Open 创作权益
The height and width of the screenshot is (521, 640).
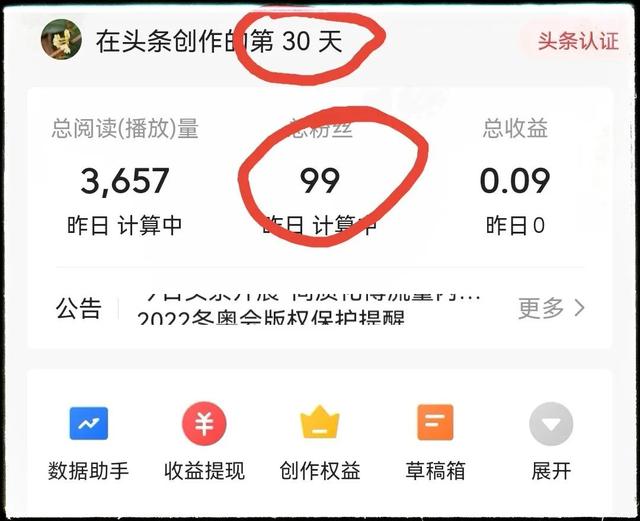[x=320, y=440]
